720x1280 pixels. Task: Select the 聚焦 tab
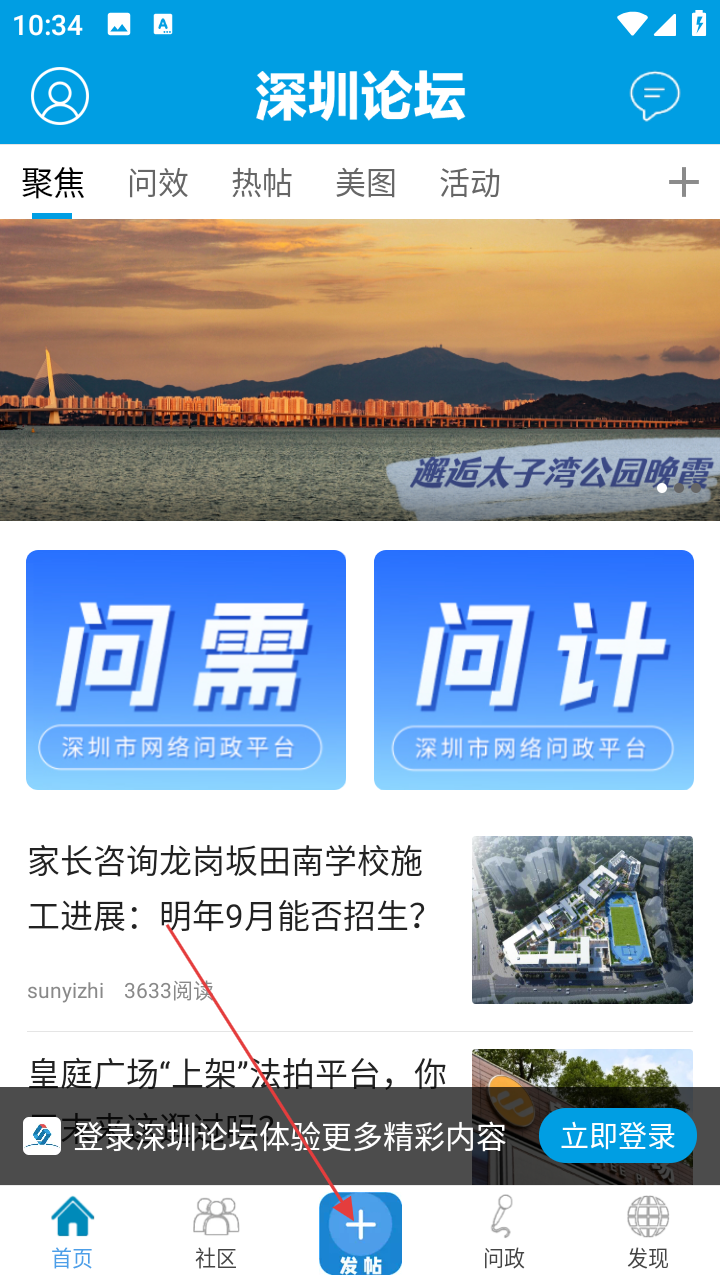tap(53, 183)
